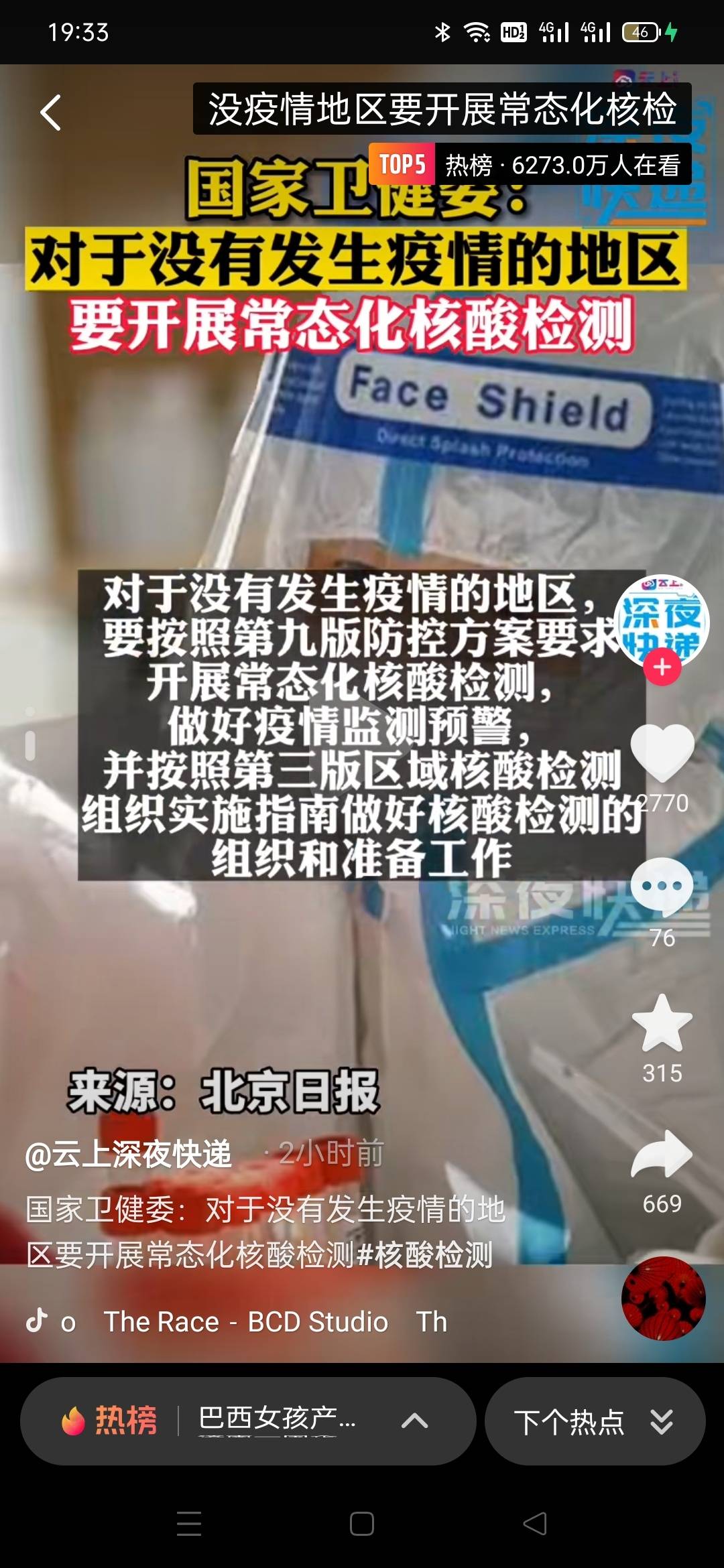
Task: Tap the @云上深夜快递 username
Action: (129, 1154)
